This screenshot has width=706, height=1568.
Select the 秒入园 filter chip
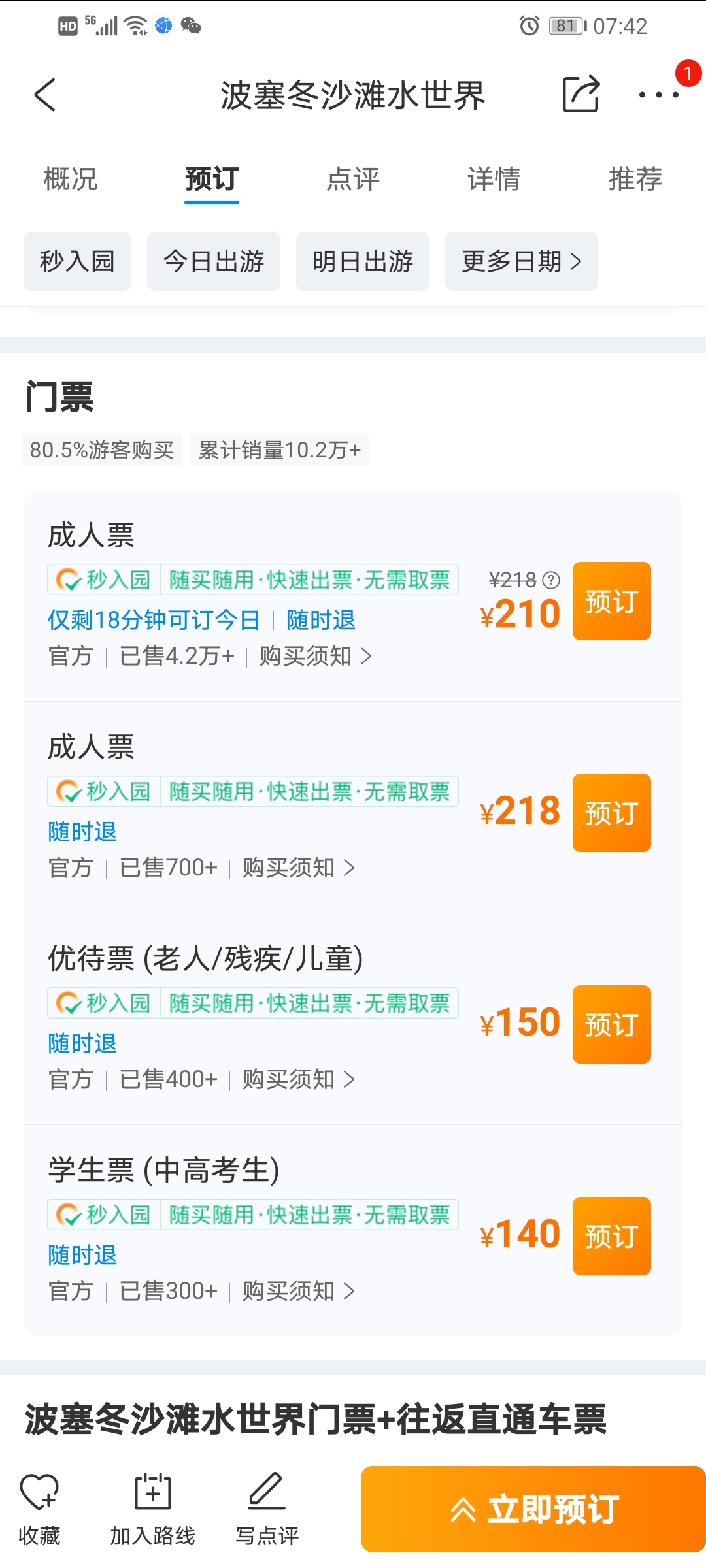click(77, 261)
